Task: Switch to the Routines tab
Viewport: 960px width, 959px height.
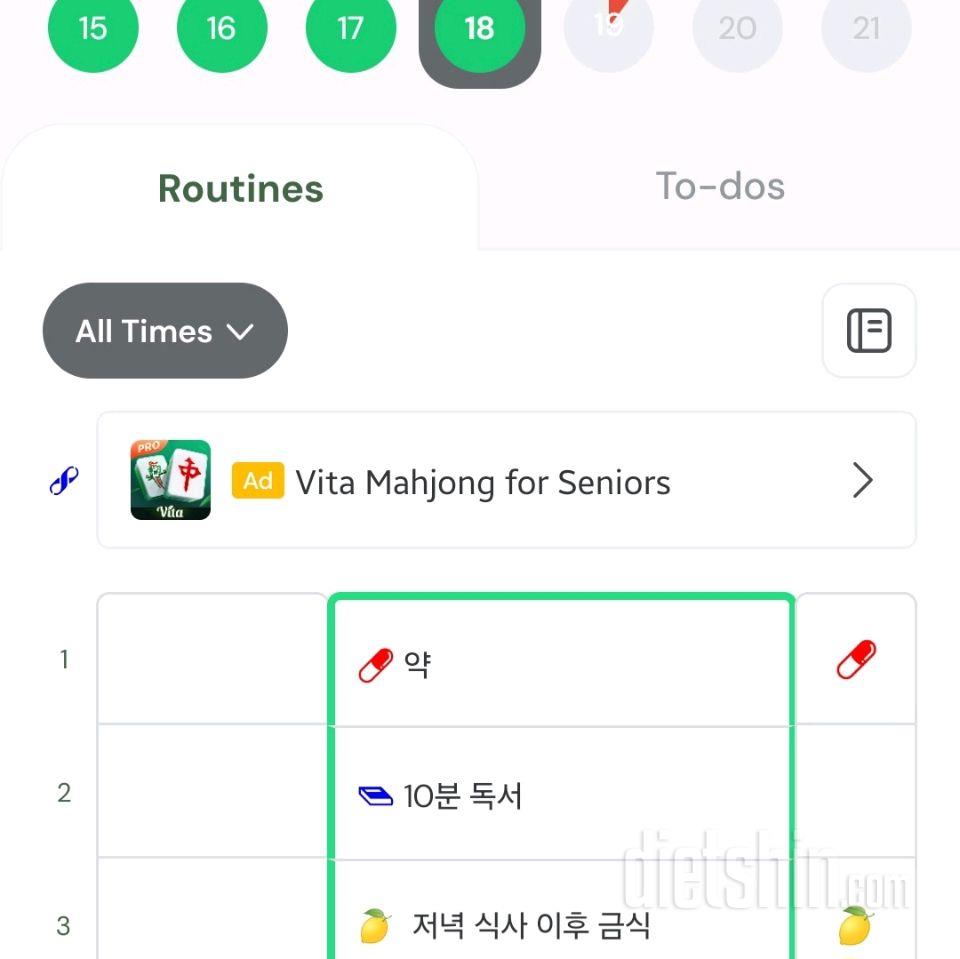Action: [x=240, y=188]
